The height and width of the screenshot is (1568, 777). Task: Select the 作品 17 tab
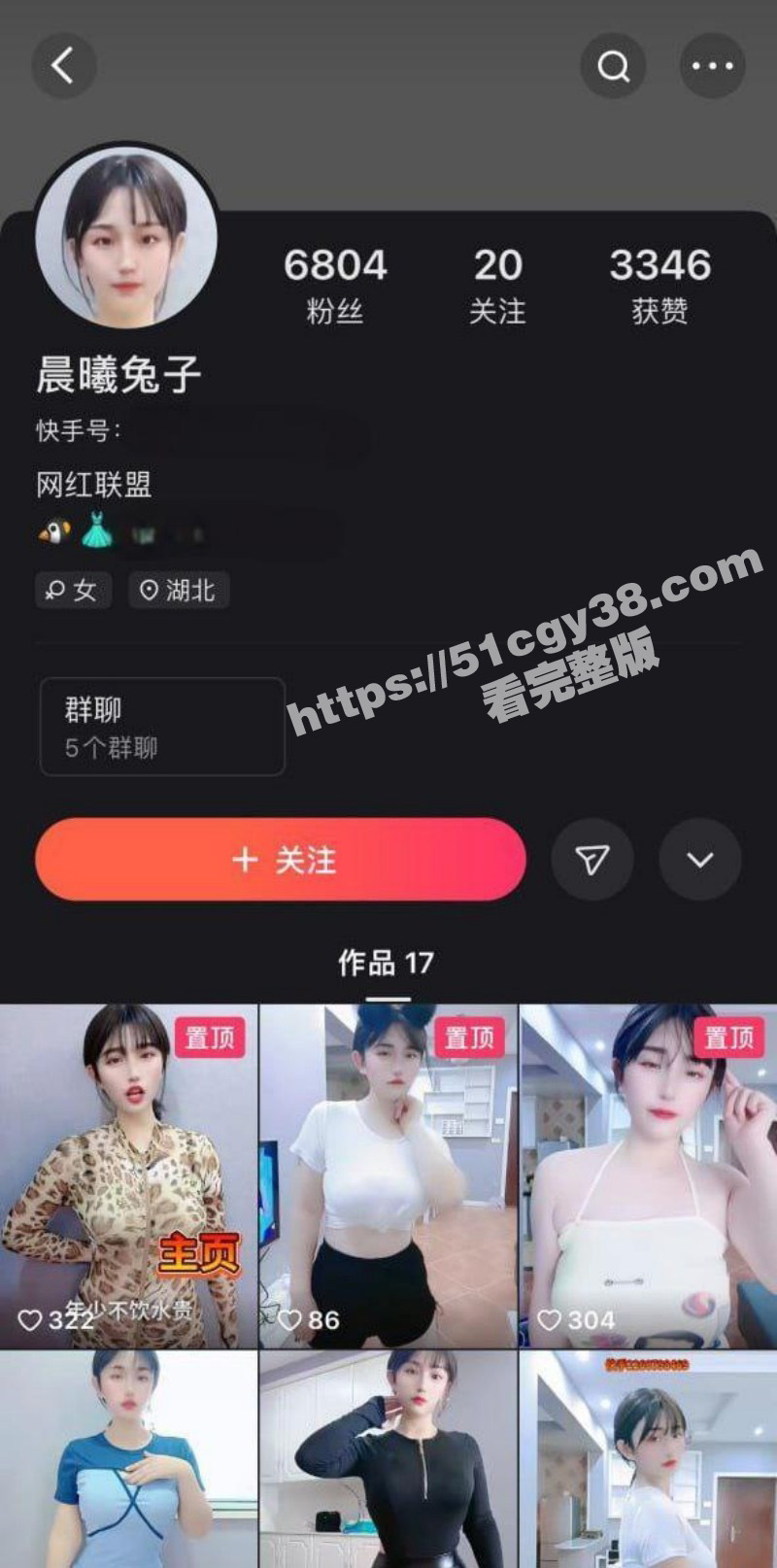[x=387, y=963]
